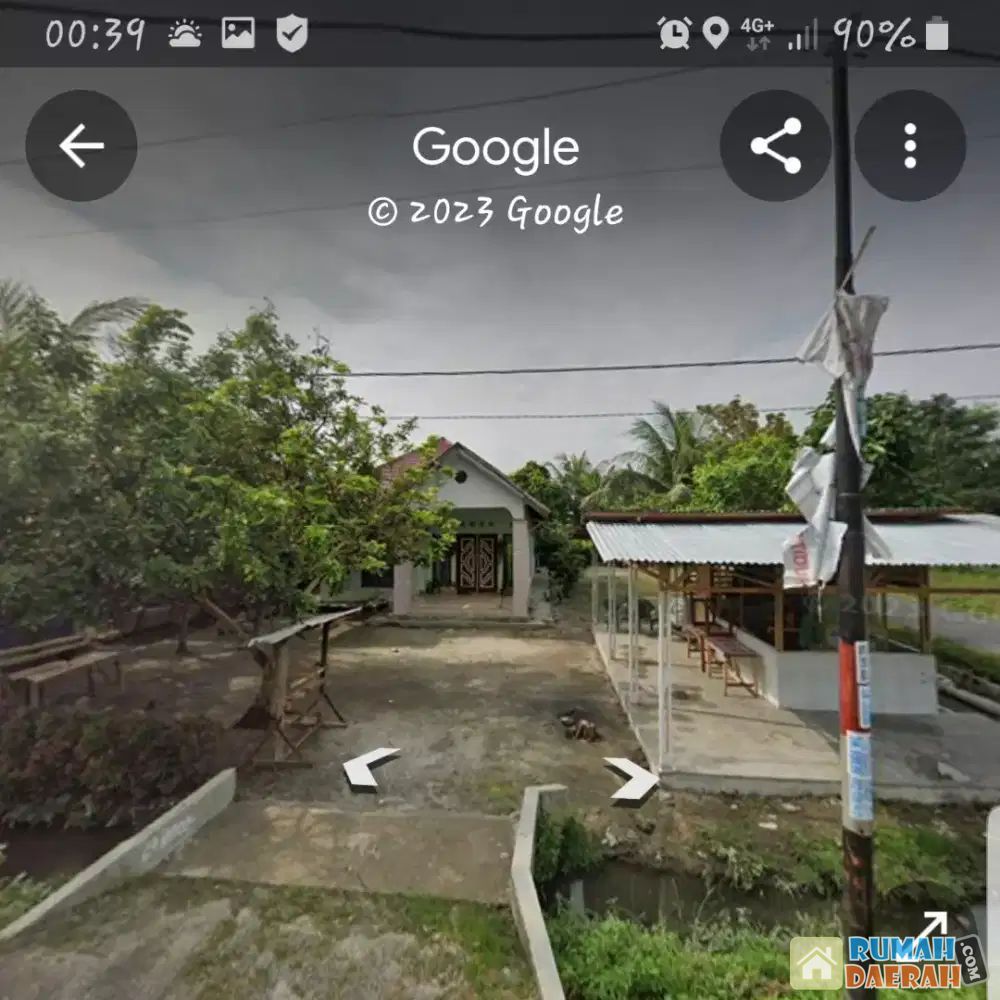The image size is (1000, 1000).
Task: Open the three-dot overflow menu
Action: (909, 146)
